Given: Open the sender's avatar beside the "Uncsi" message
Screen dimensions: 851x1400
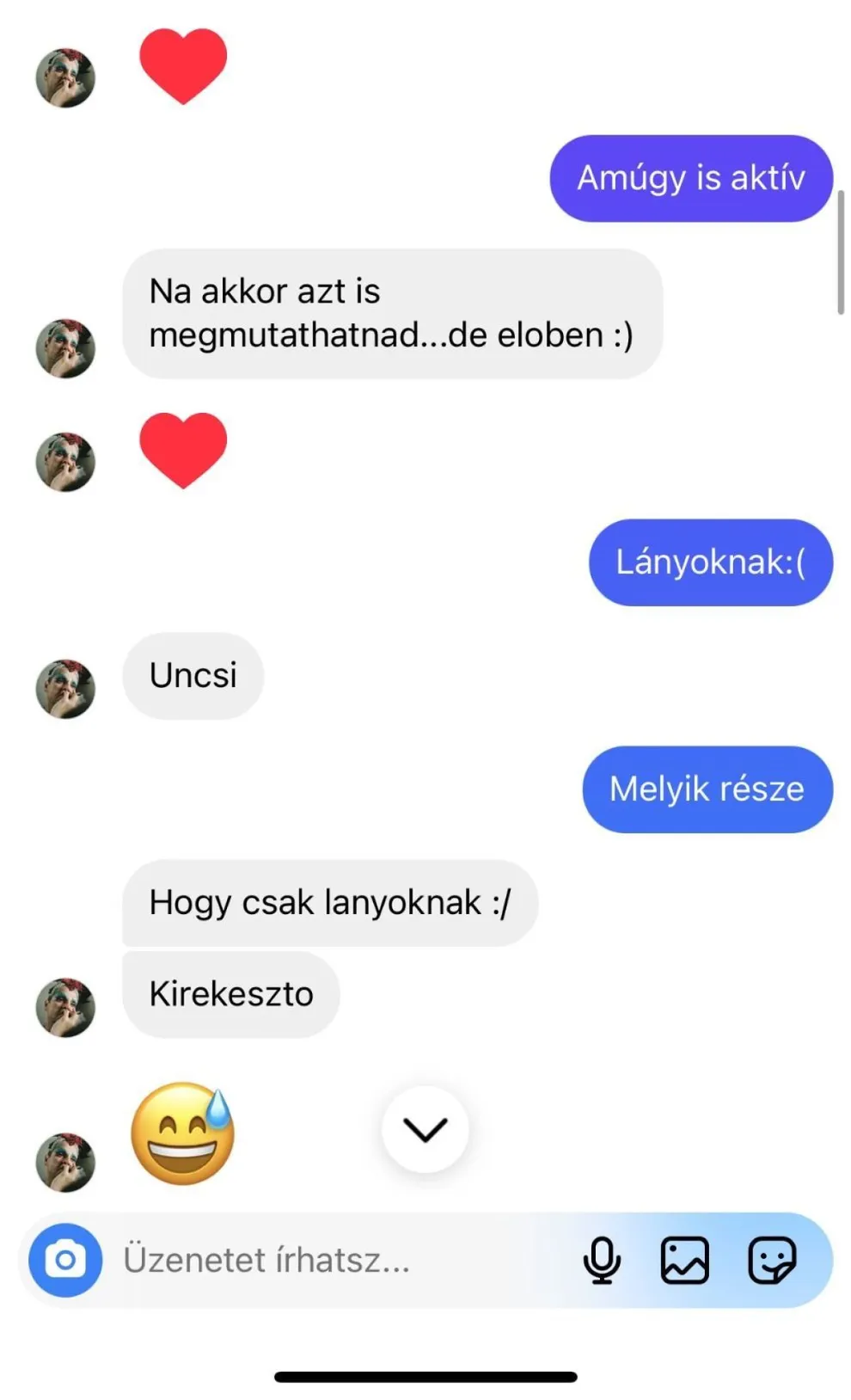Looking at the screenshot, I should pos(65,689).
